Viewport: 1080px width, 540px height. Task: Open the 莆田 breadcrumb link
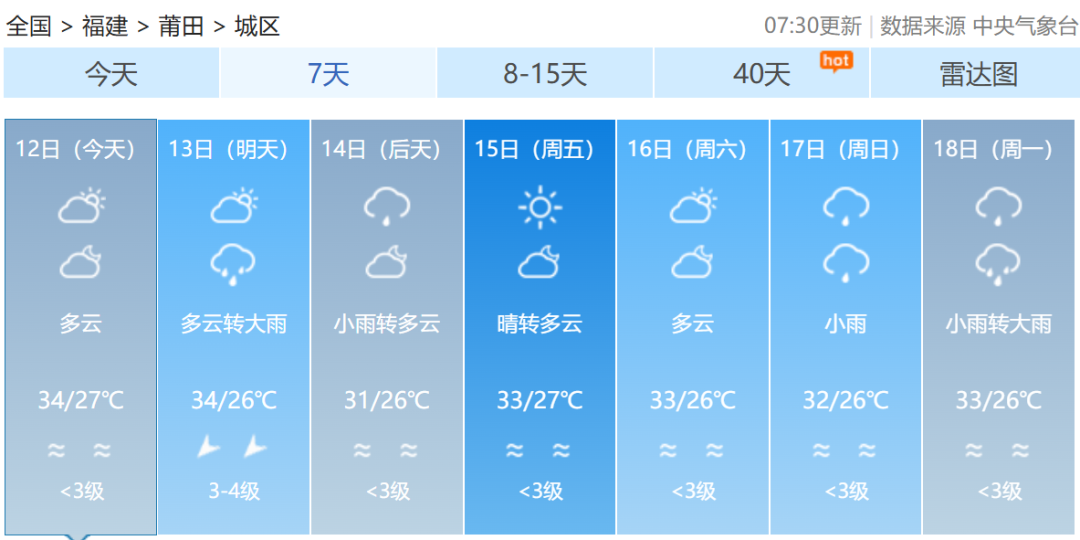[x=181, y=26]
